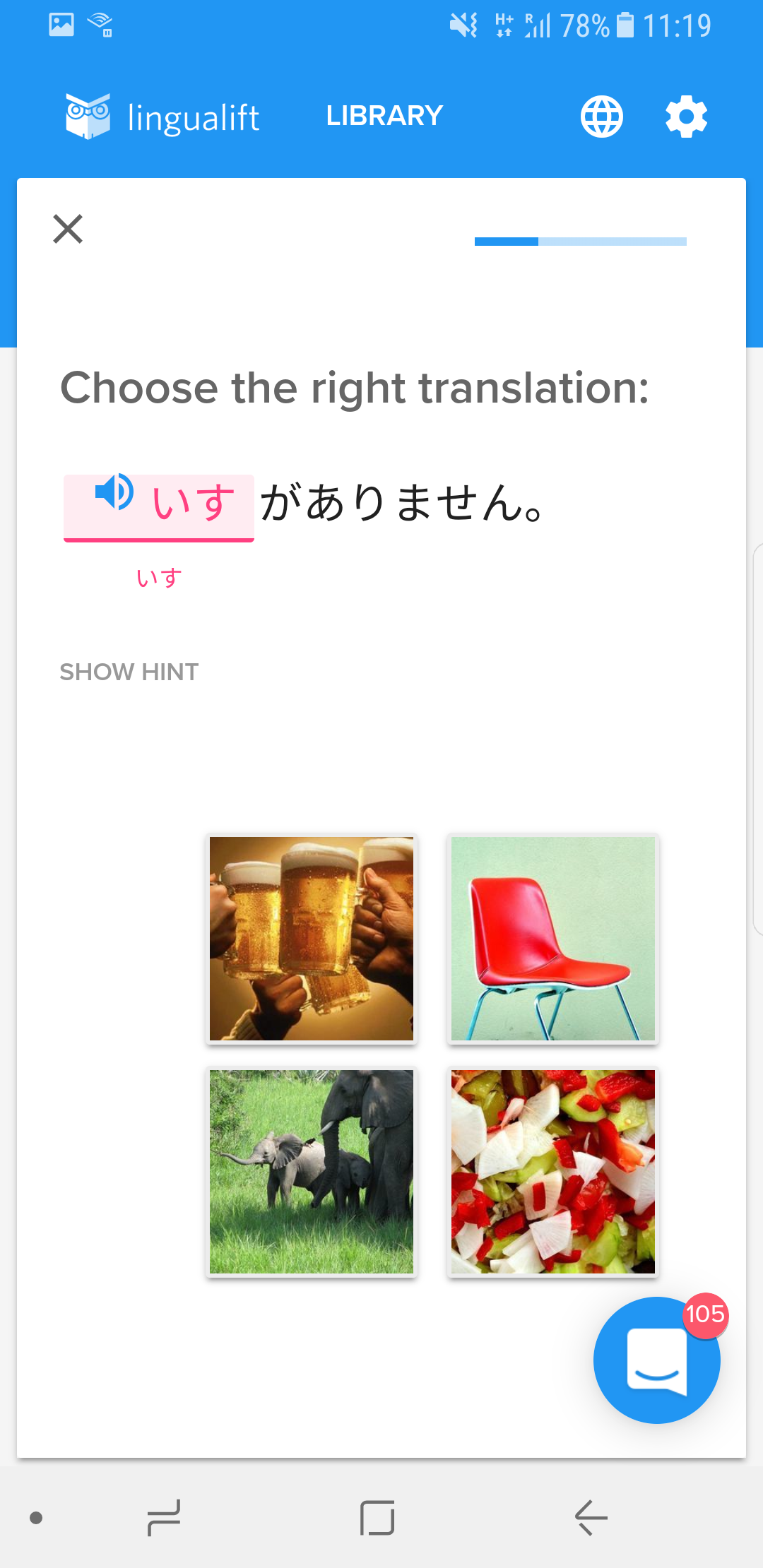
Task: Pick the elephants picture
Action: pos(312,1172)
